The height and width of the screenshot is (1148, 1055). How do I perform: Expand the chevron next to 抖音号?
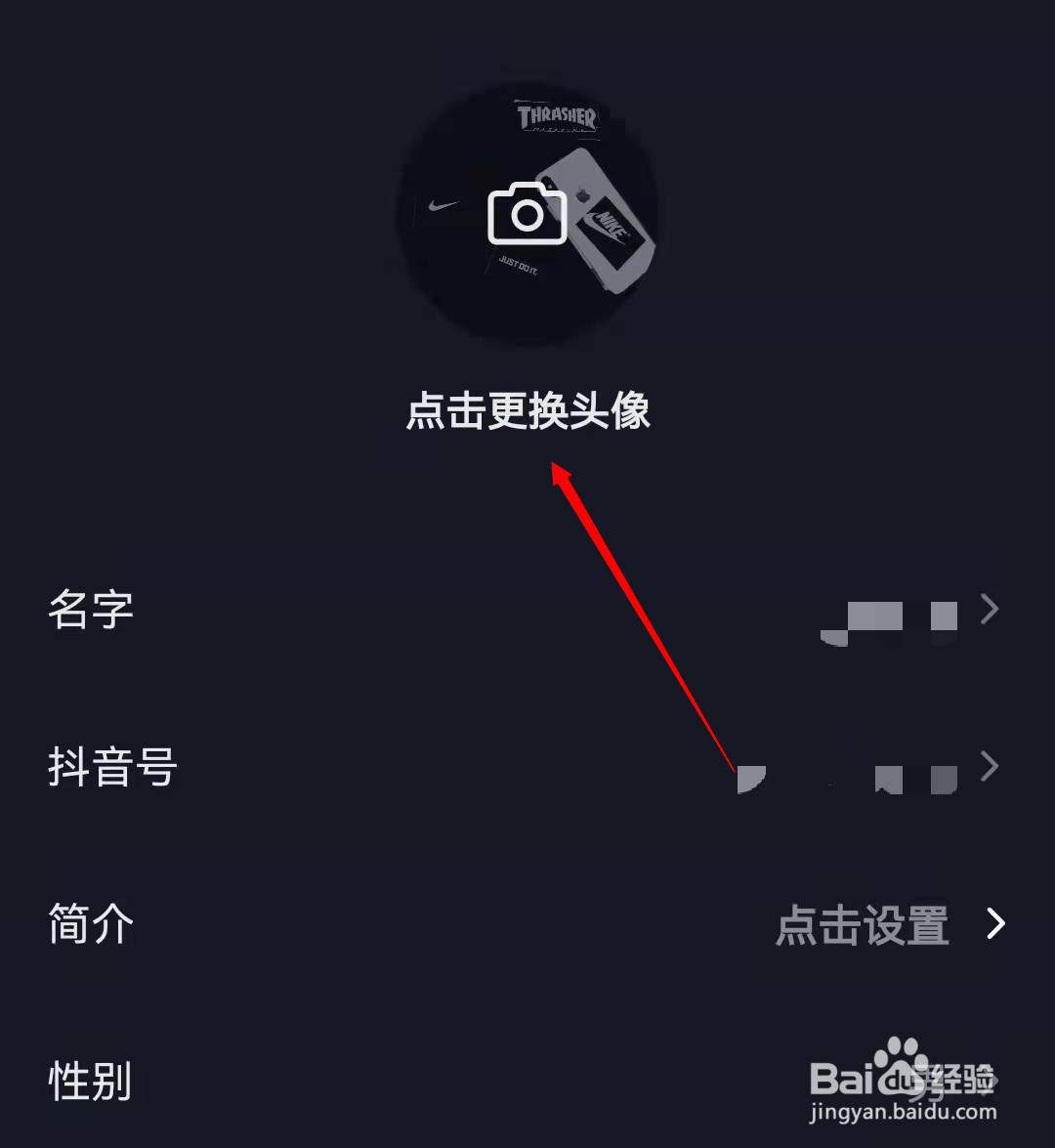point(991,765)
